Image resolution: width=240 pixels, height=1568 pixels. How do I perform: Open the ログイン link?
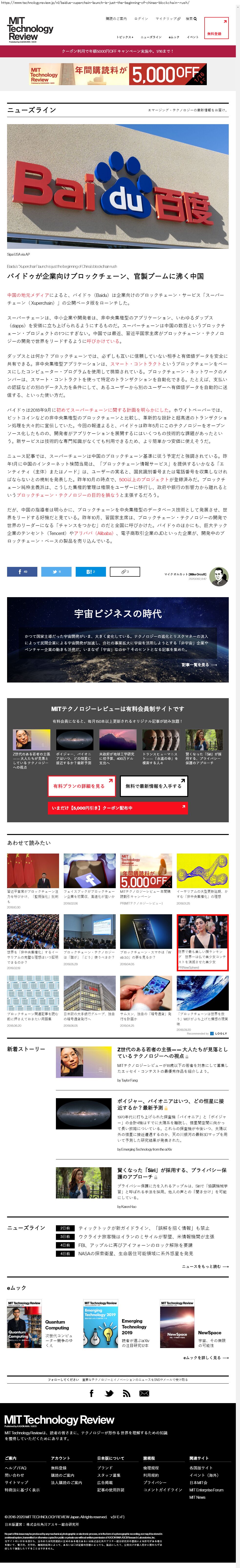click(141, 19)
